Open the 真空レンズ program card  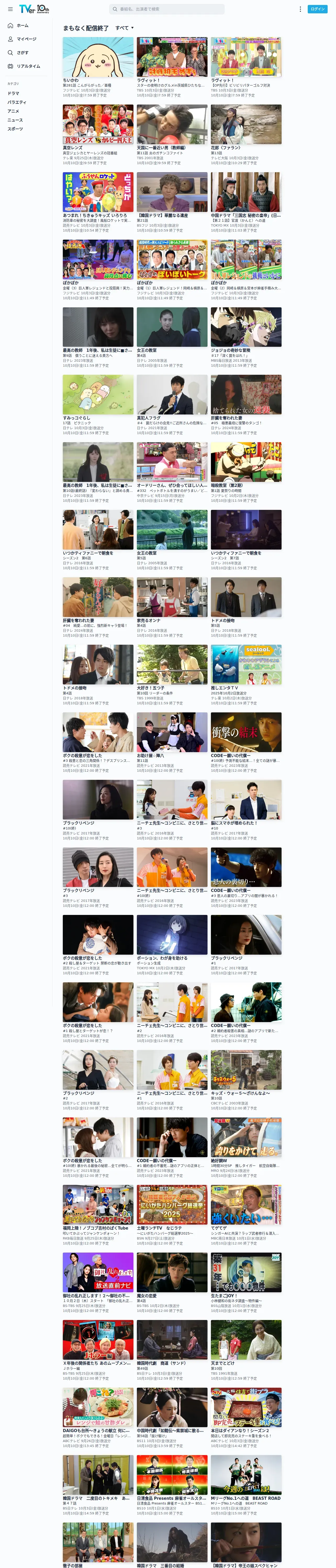pyautogui.click(x=98, y=135)
